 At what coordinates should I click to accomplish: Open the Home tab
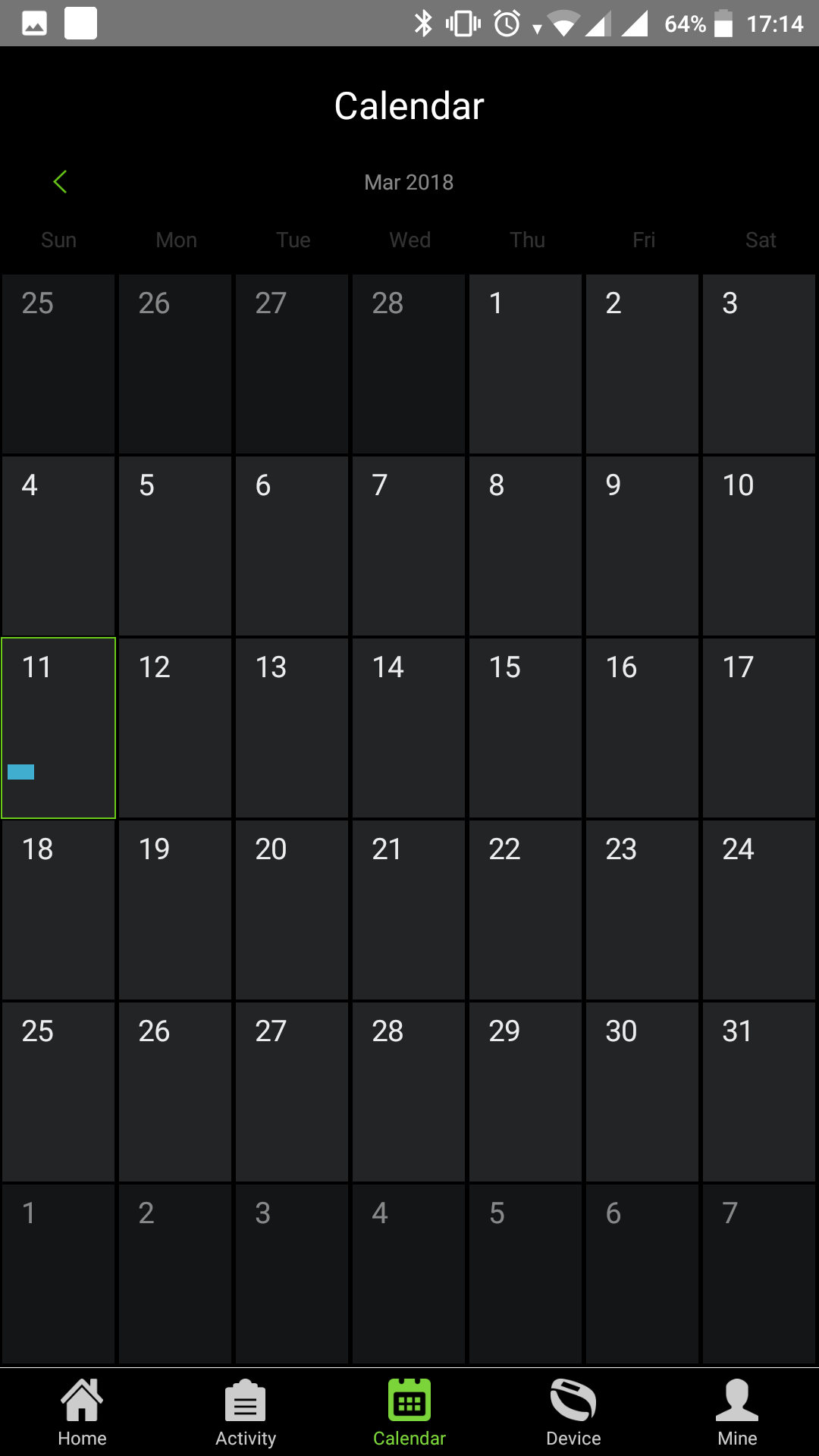click(x=82, y=1413)
